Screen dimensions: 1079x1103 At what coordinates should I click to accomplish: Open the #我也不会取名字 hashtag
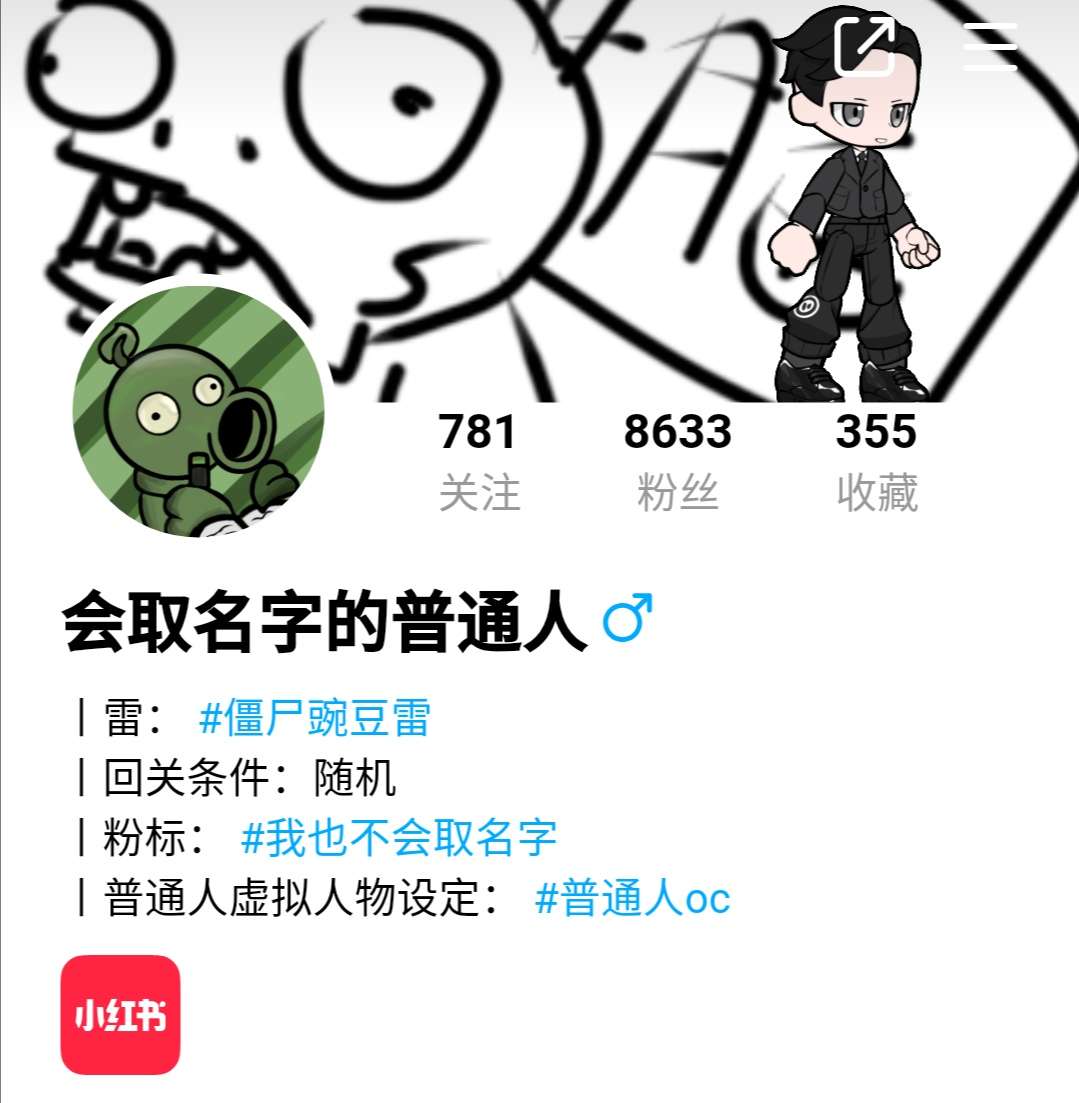click(x=399, y=838)
